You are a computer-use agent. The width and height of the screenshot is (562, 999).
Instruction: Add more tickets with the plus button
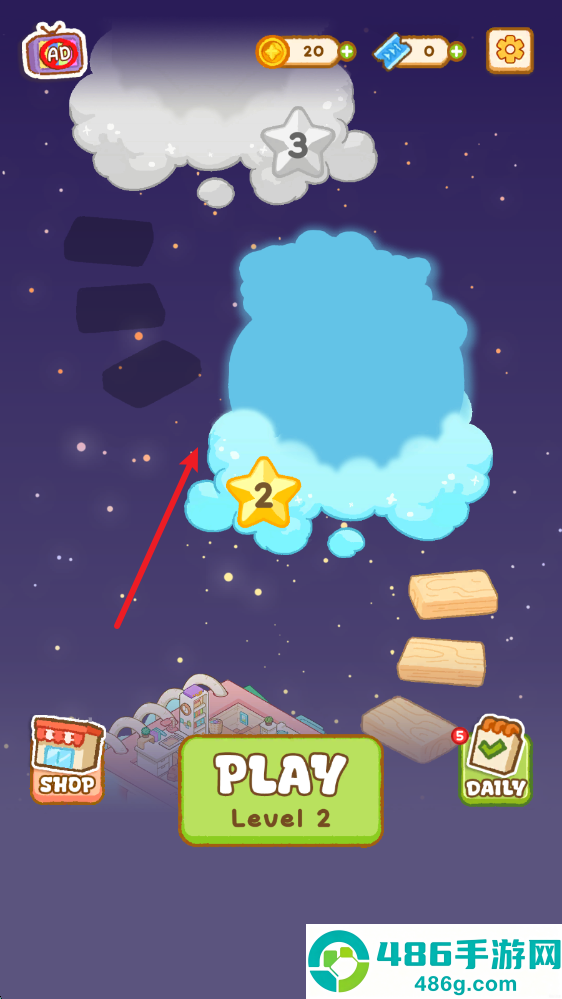[457, 52]
